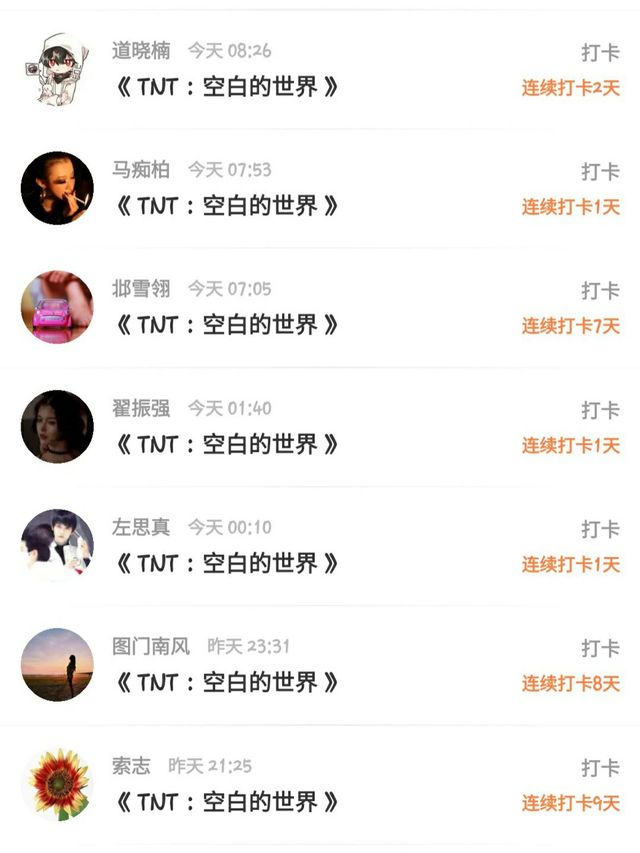Open 道晓楠's check-in entry

pos(228,87)
